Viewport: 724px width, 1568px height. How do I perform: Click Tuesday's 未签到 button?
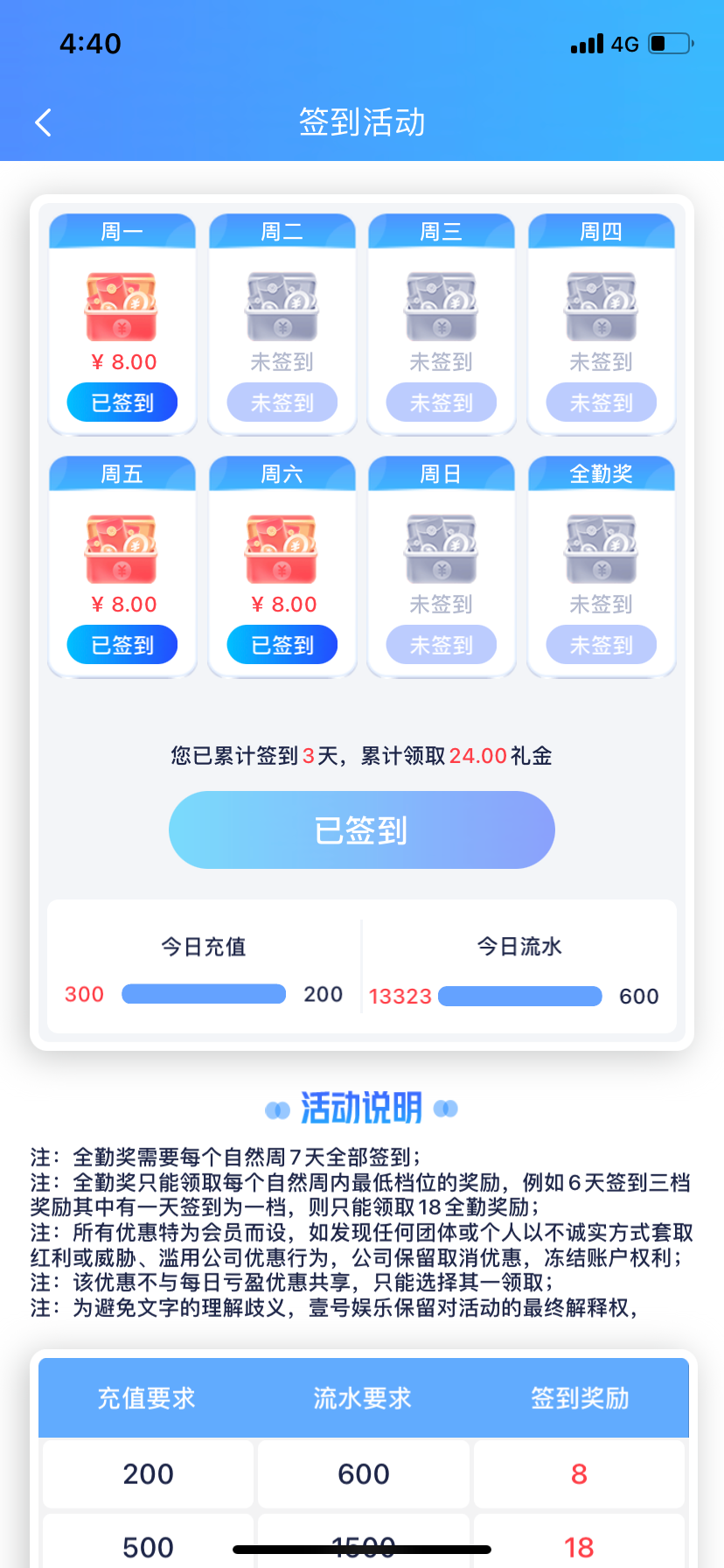coord(282,402)
